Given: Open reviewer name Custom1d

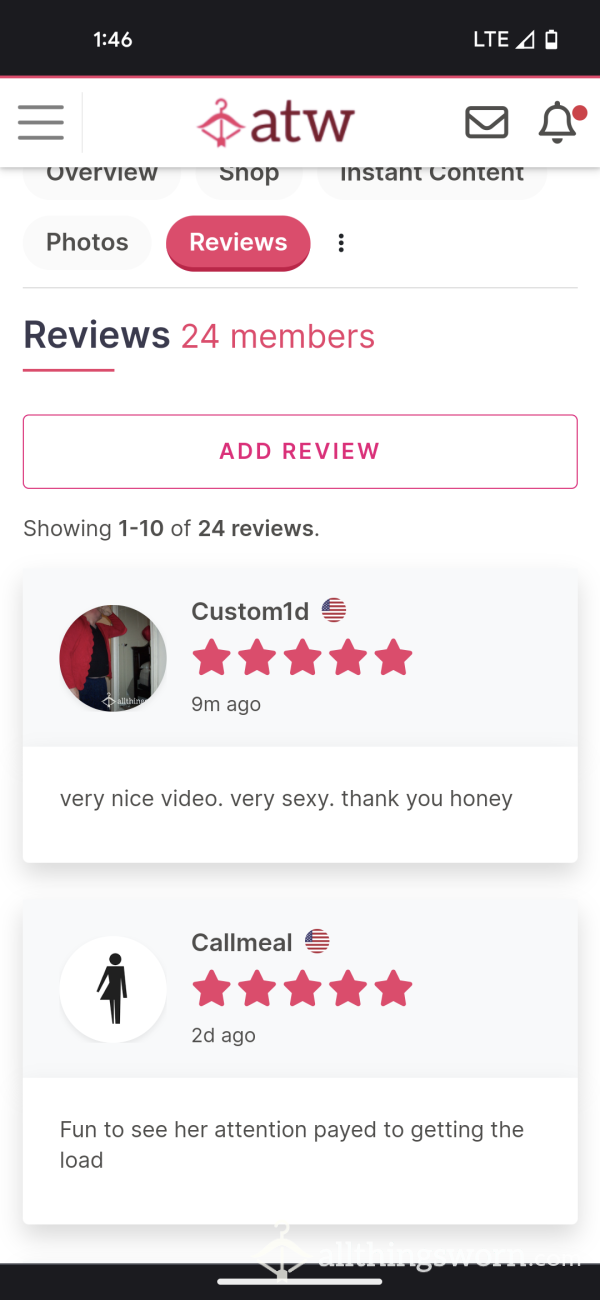Looking at the screenshot, I should (x=250, y=611).
